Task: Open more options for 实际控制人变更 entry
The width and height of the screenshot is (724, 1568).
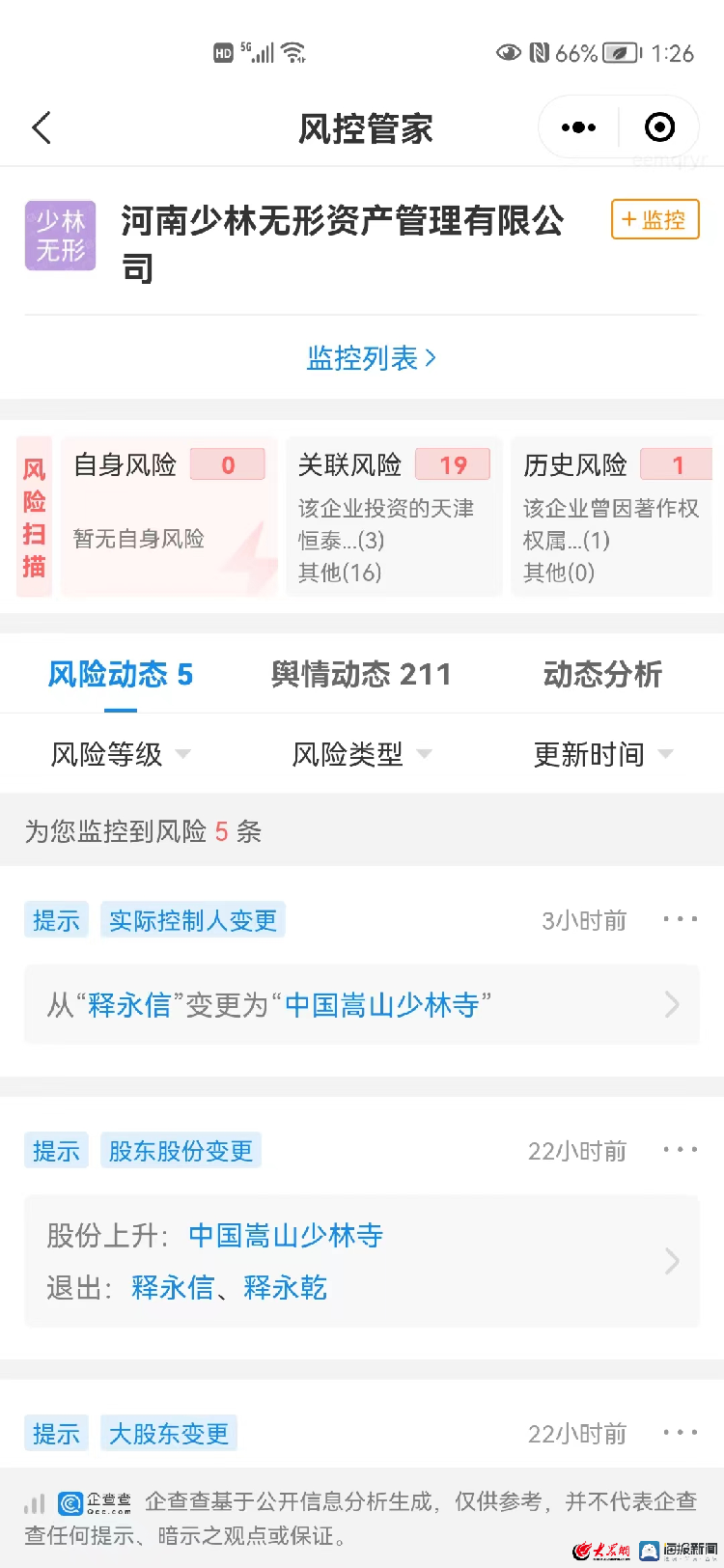Action: (681, 919)
